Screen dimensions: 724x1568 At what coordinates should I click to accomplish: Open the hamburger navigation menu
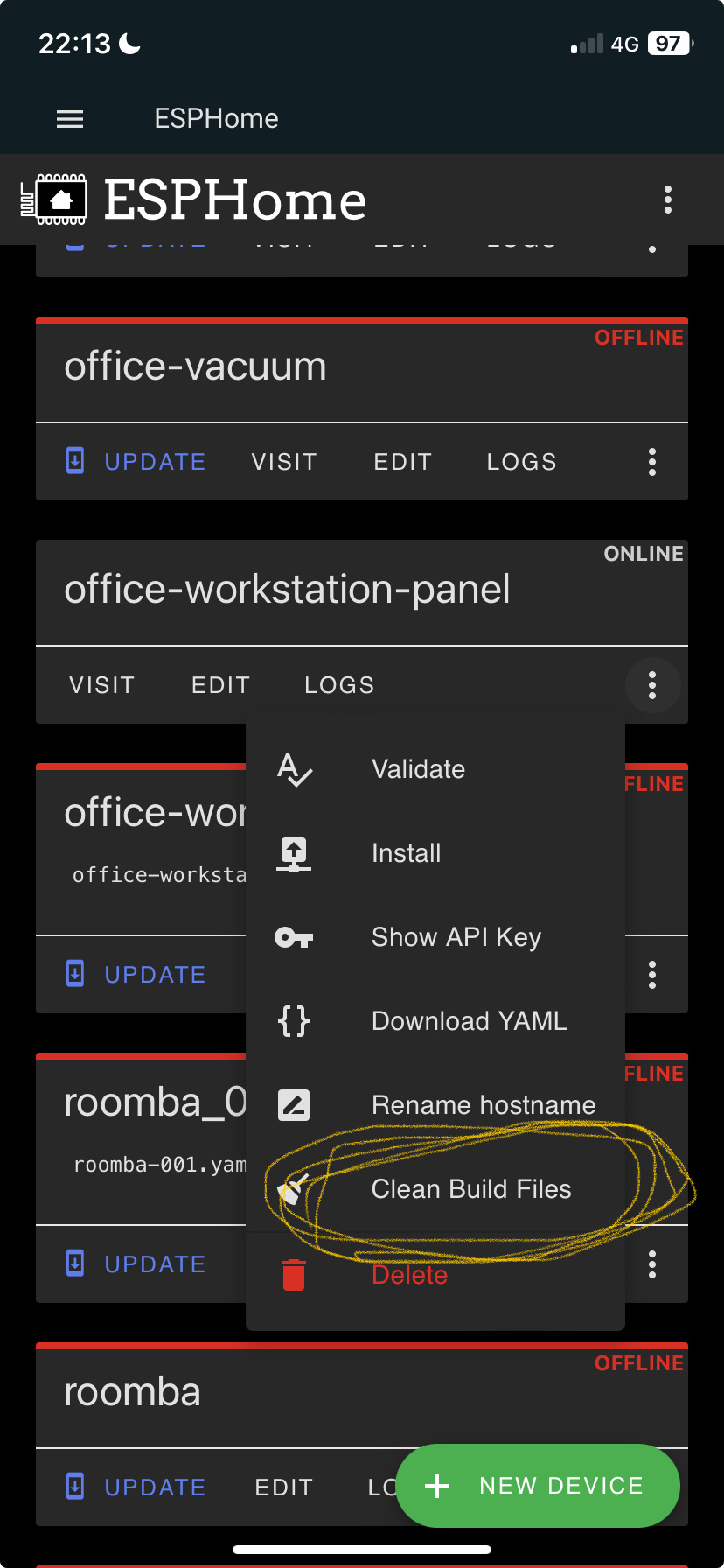click(x=70, y=118)
